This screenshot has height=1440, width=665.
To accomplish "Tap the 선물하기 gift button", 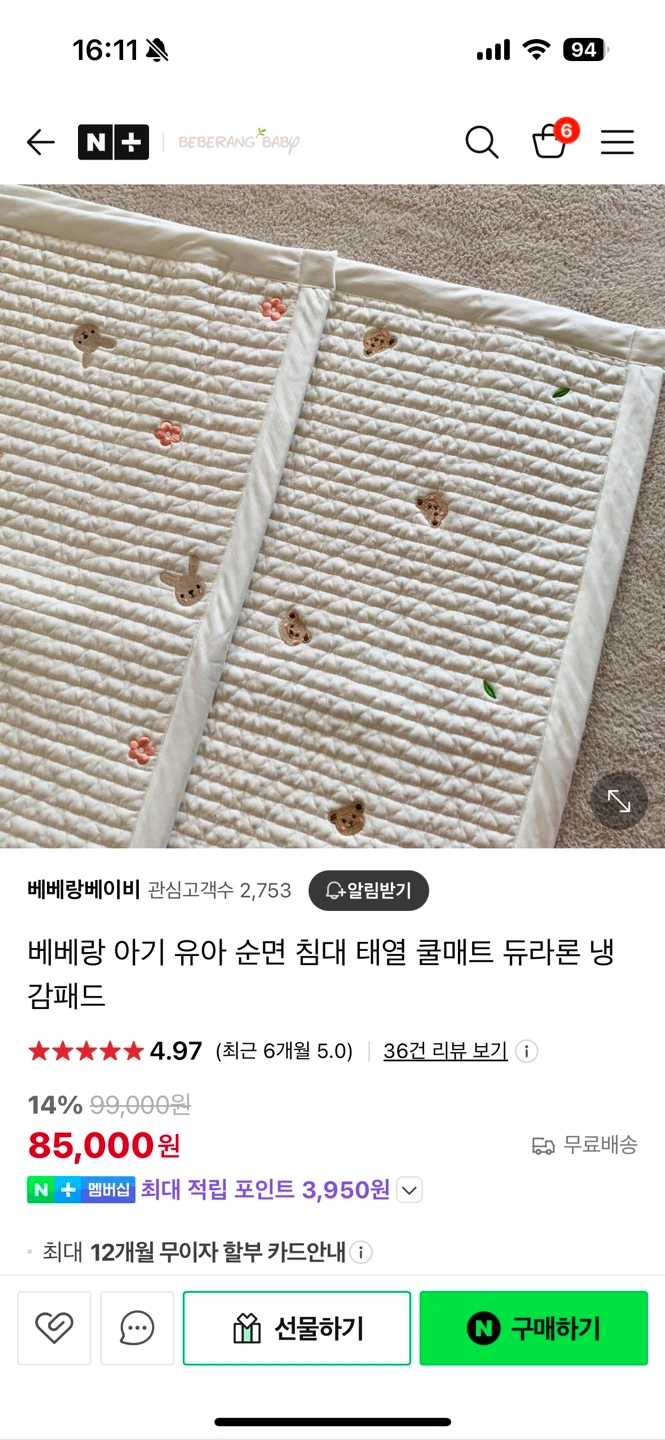I will click(297, 1328).
